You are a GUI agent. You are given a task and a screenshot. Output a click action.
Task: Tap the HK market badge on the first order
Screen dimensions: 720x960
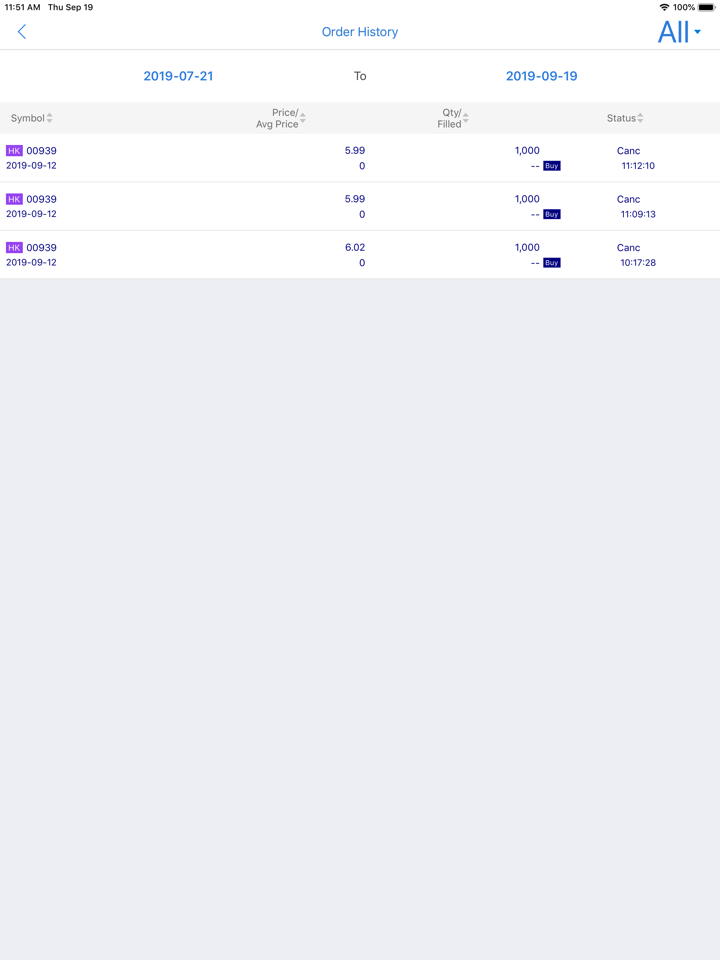pyautogui.click(x=13, y=150)
